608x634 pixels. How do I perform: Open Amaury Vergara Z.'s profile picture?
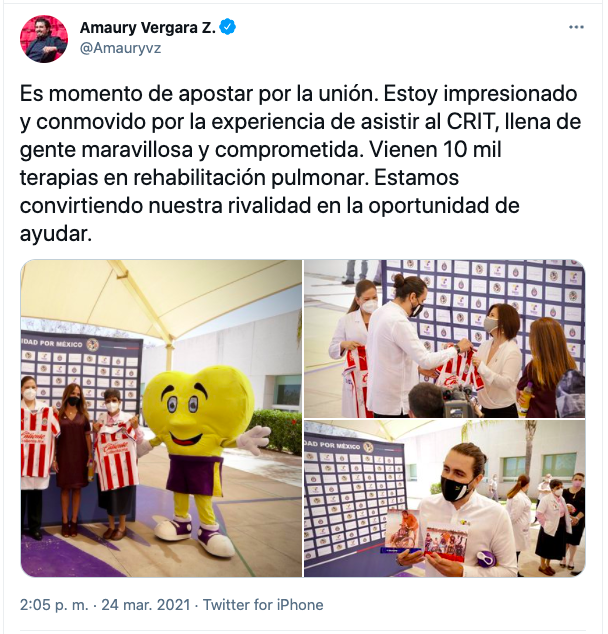44,39
